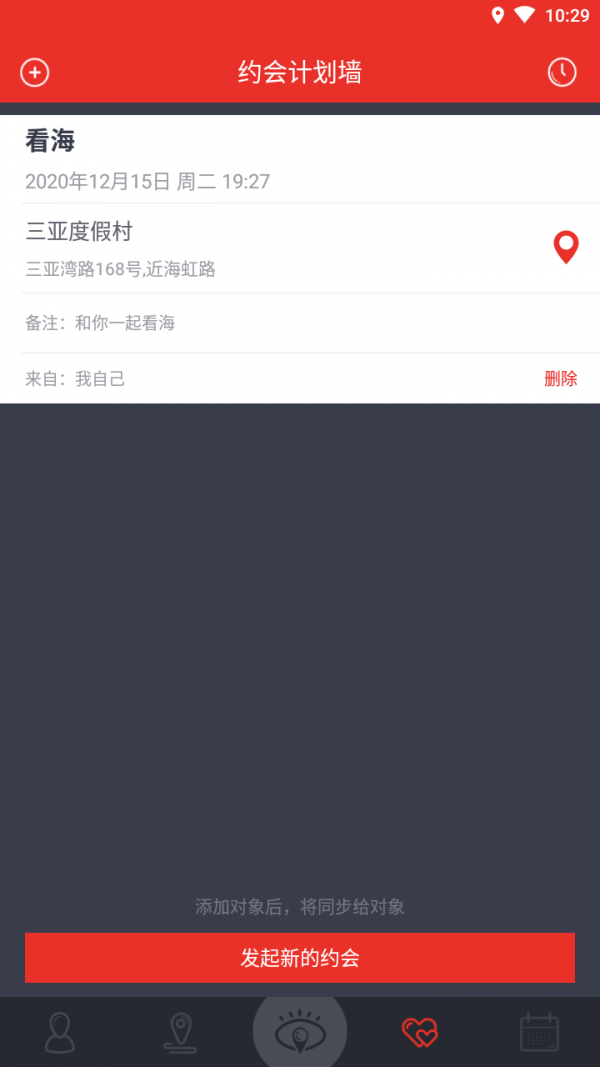Tap the plus icon to add a date
This screenshot has width=600, height=1067.
35,72
